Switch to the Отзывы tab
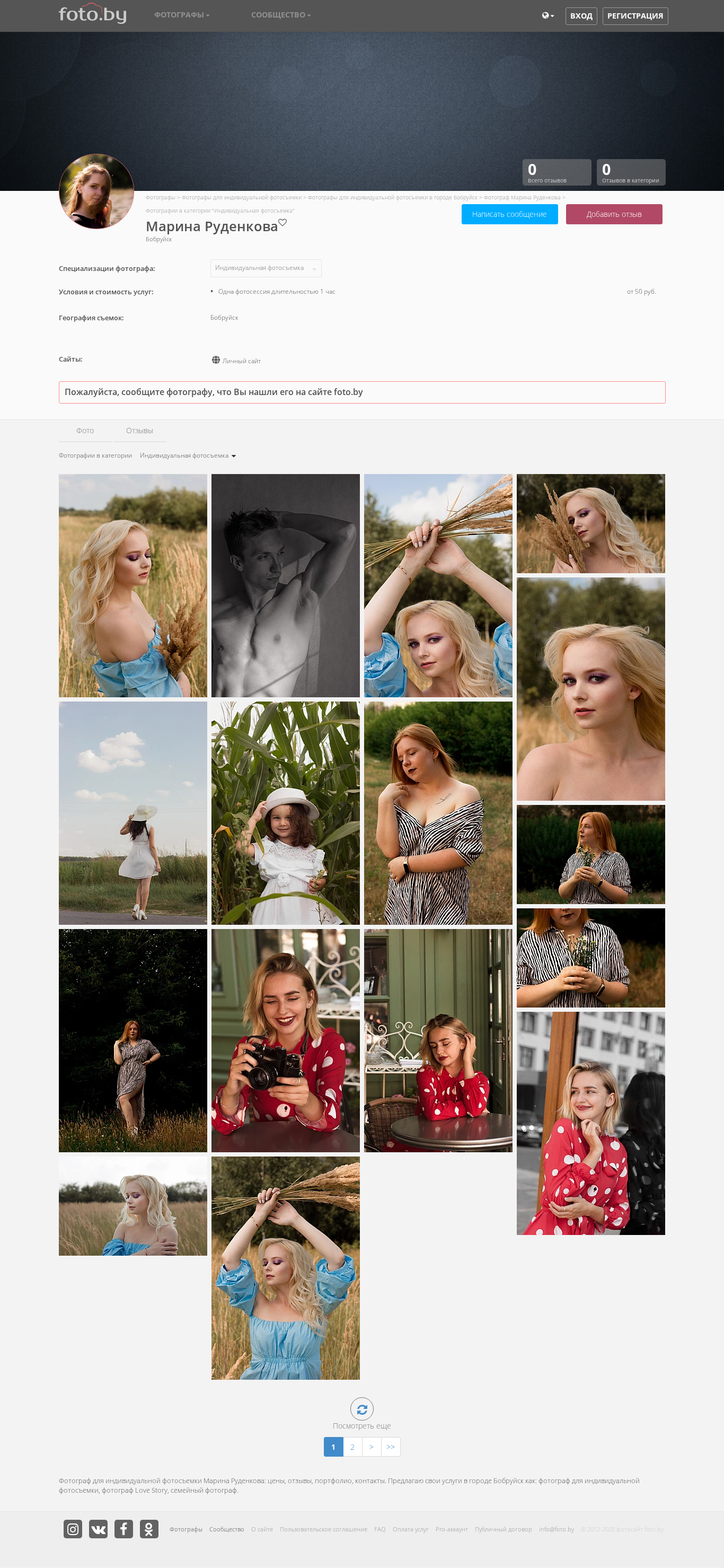Viewport: 724px width, 1568px height. click(139, 431)
